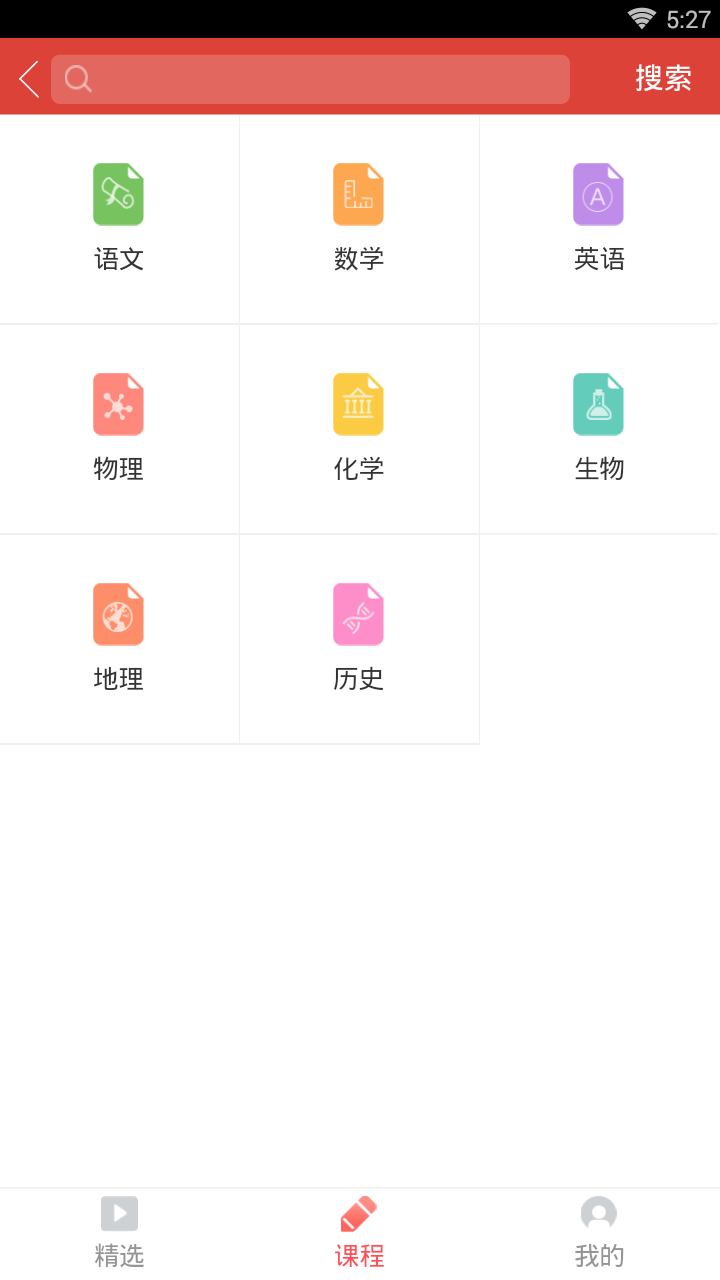Open the 精选 play icon in bottom bar
This screenshot has height=1280, width=720.
point(118,1213)
